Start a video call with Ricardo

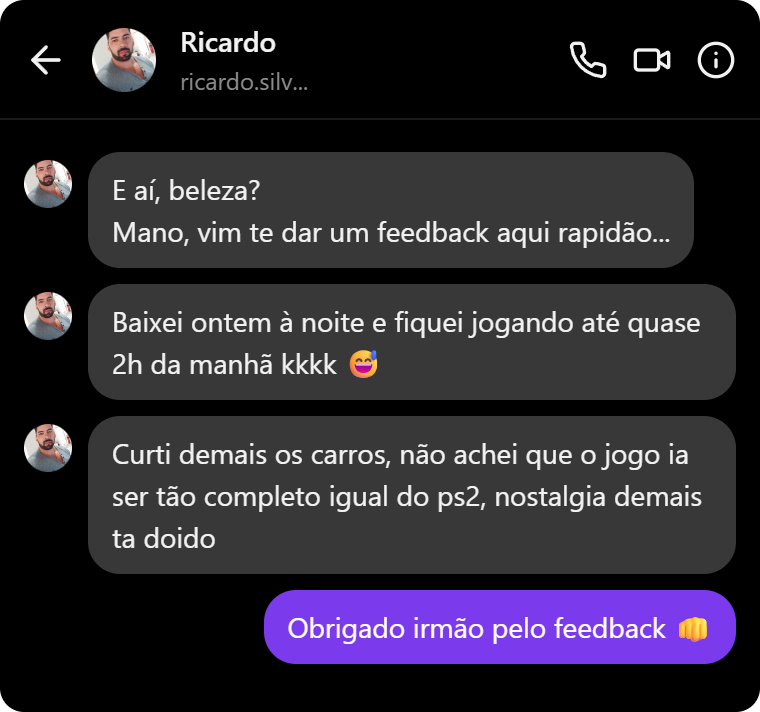tap(652, 61)
